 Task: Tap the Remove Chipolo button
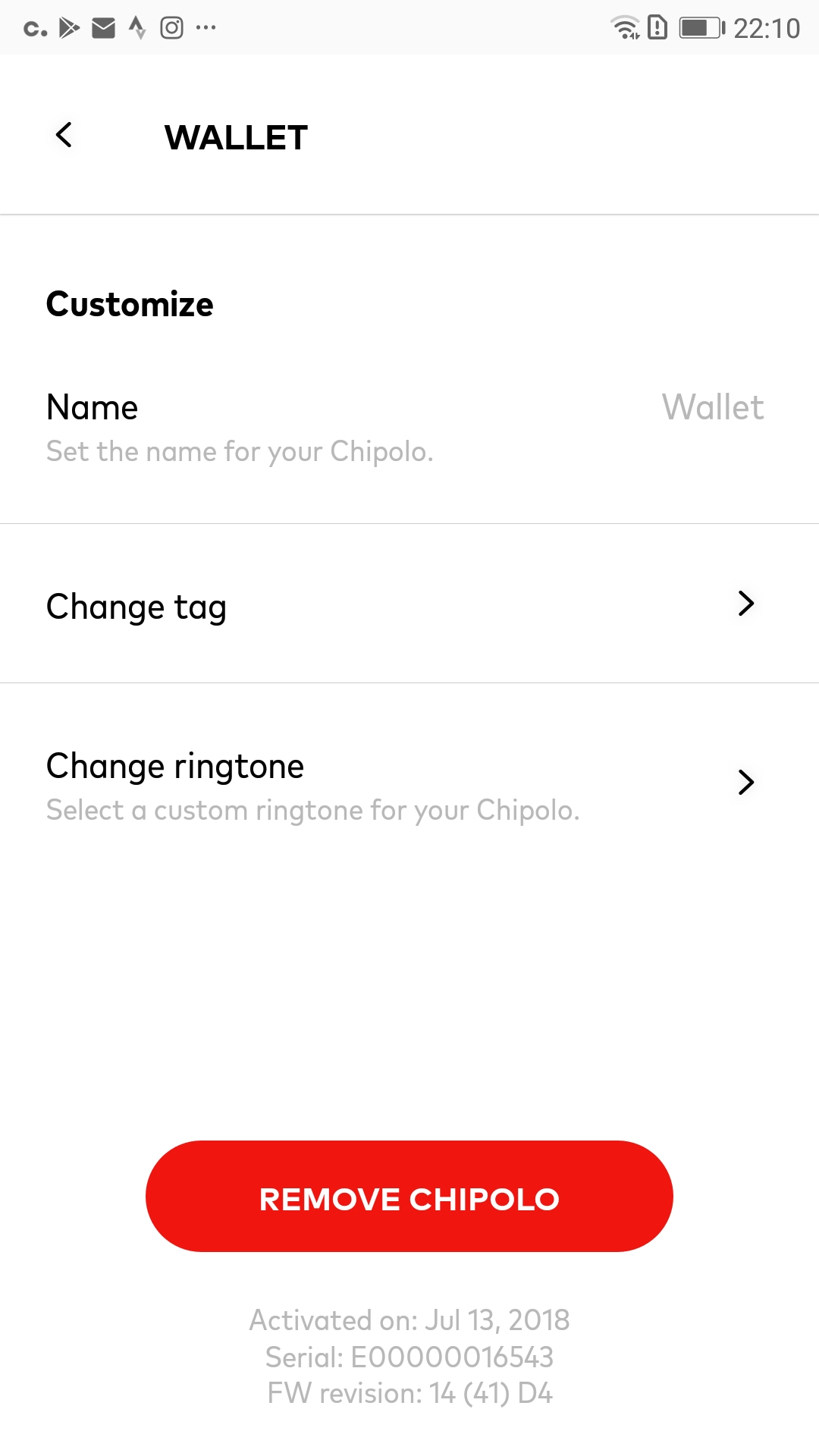click(x=409, y=1196)
